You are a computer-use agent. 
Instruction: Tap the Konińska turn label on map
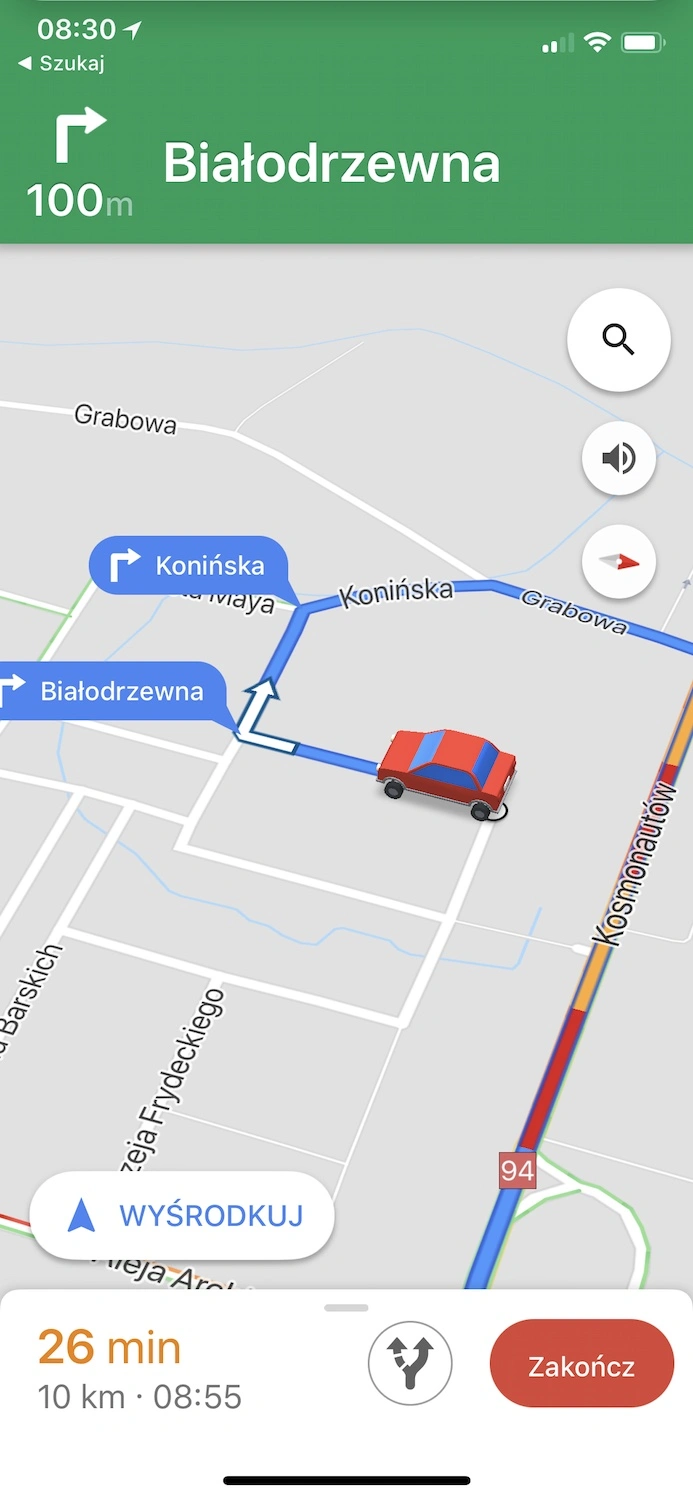pos(189,566)
